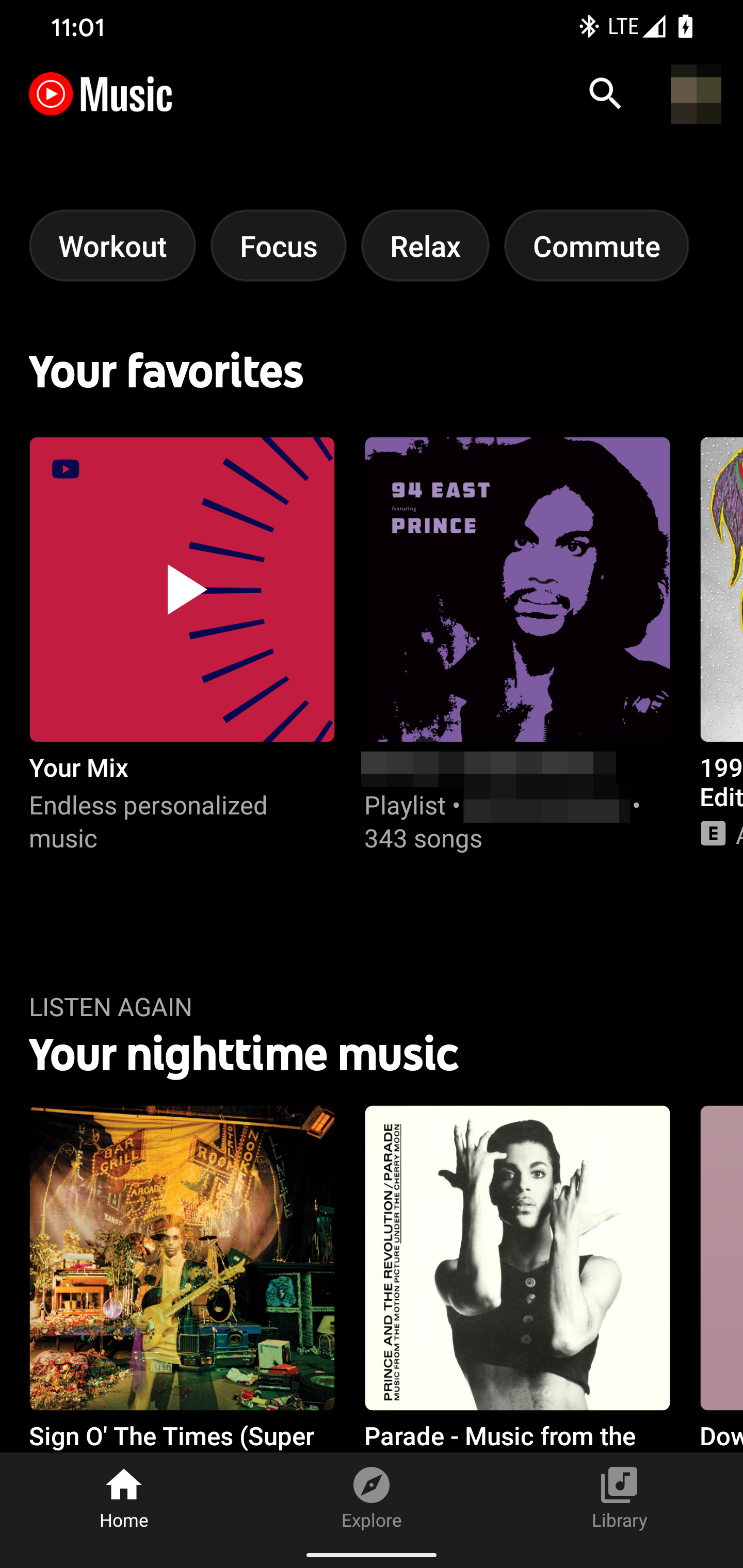The height and width of the screenshot is (1568, 743).
Task: Toggle the Workout mood chip
Action: (112, 246)
